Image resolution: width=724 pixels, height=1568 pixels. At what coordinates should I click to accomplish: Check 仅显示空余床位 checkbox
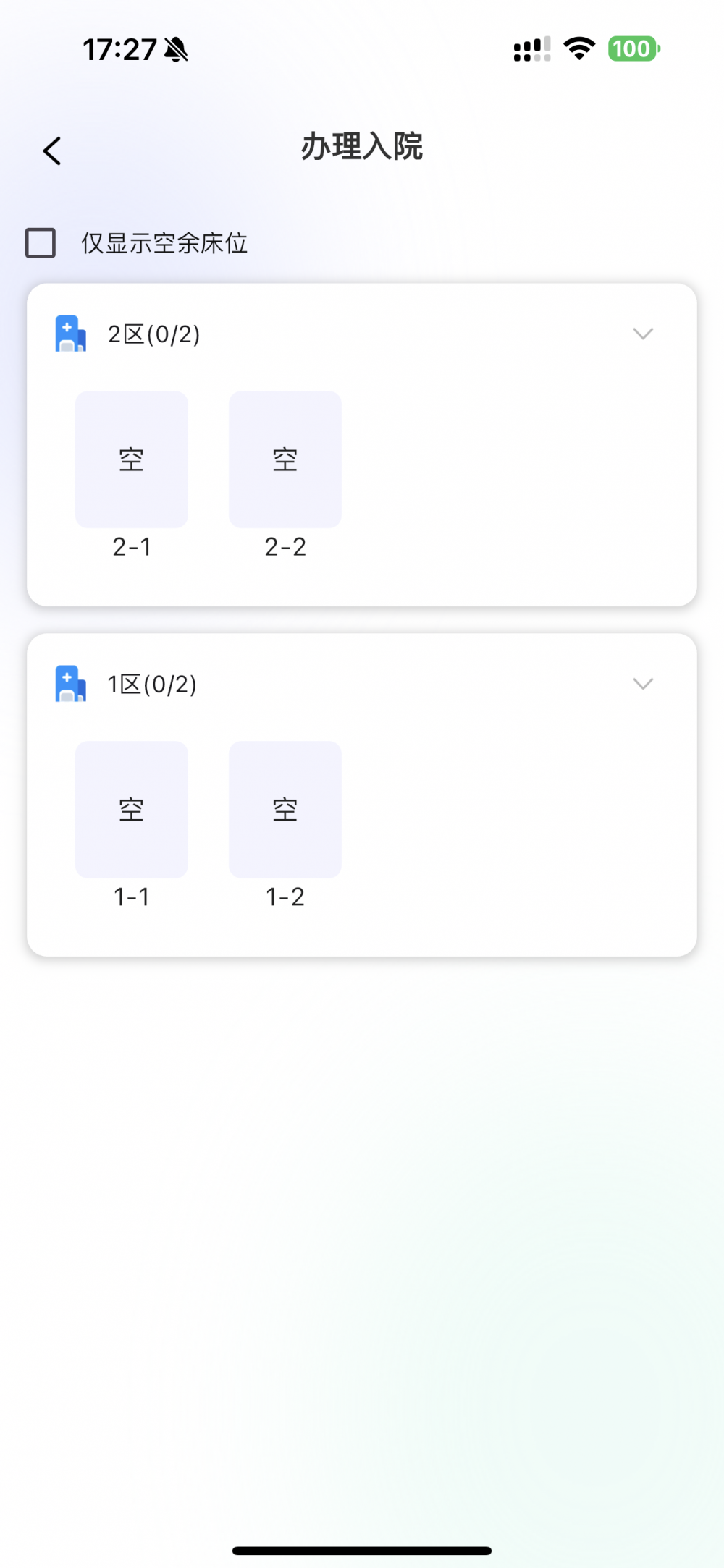pos(41,243)
